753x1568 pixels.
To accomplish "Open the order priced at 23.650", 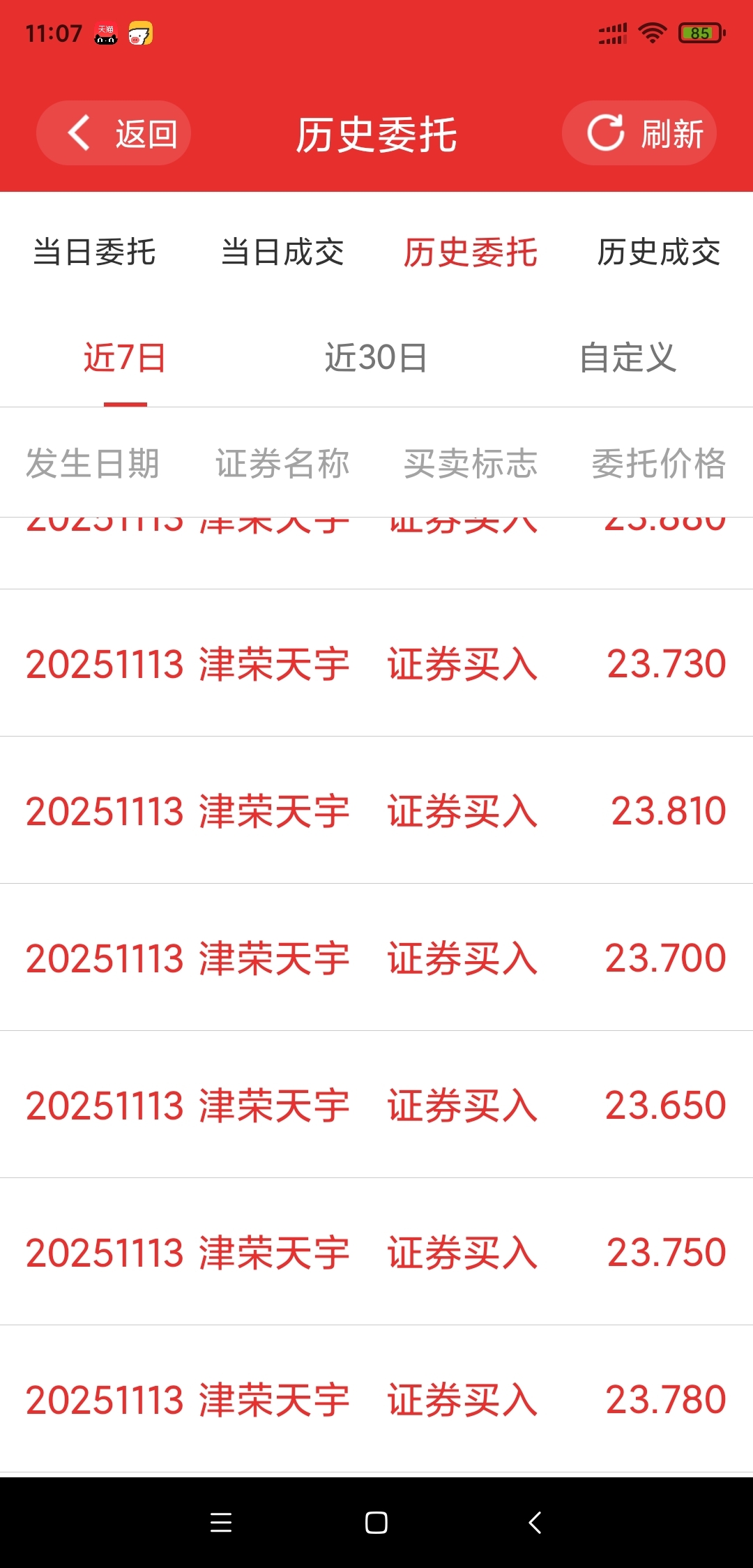I will [x=376, y=1105].
